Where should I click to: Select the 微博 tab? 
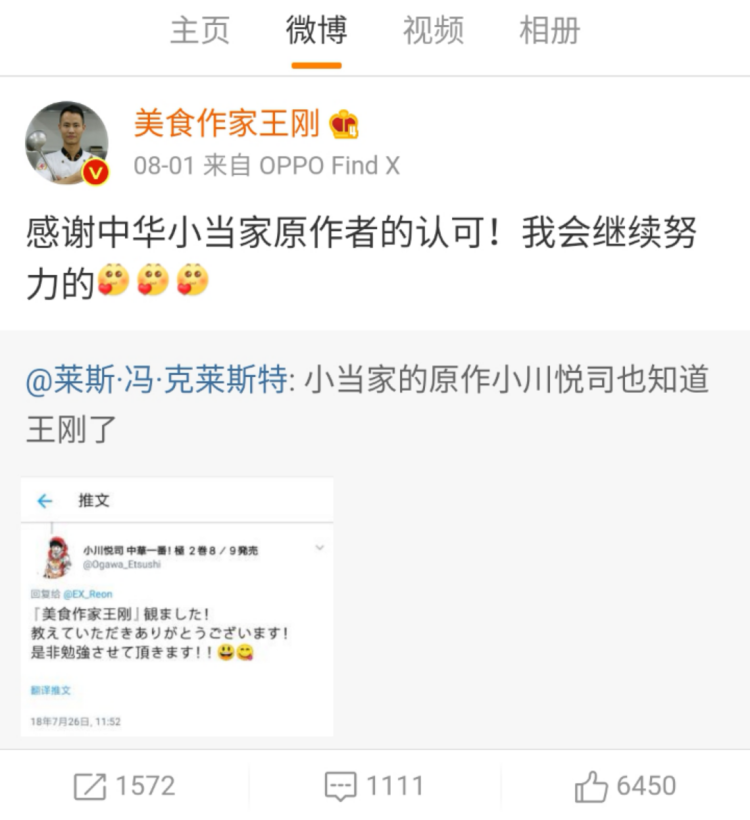(316, 31)
